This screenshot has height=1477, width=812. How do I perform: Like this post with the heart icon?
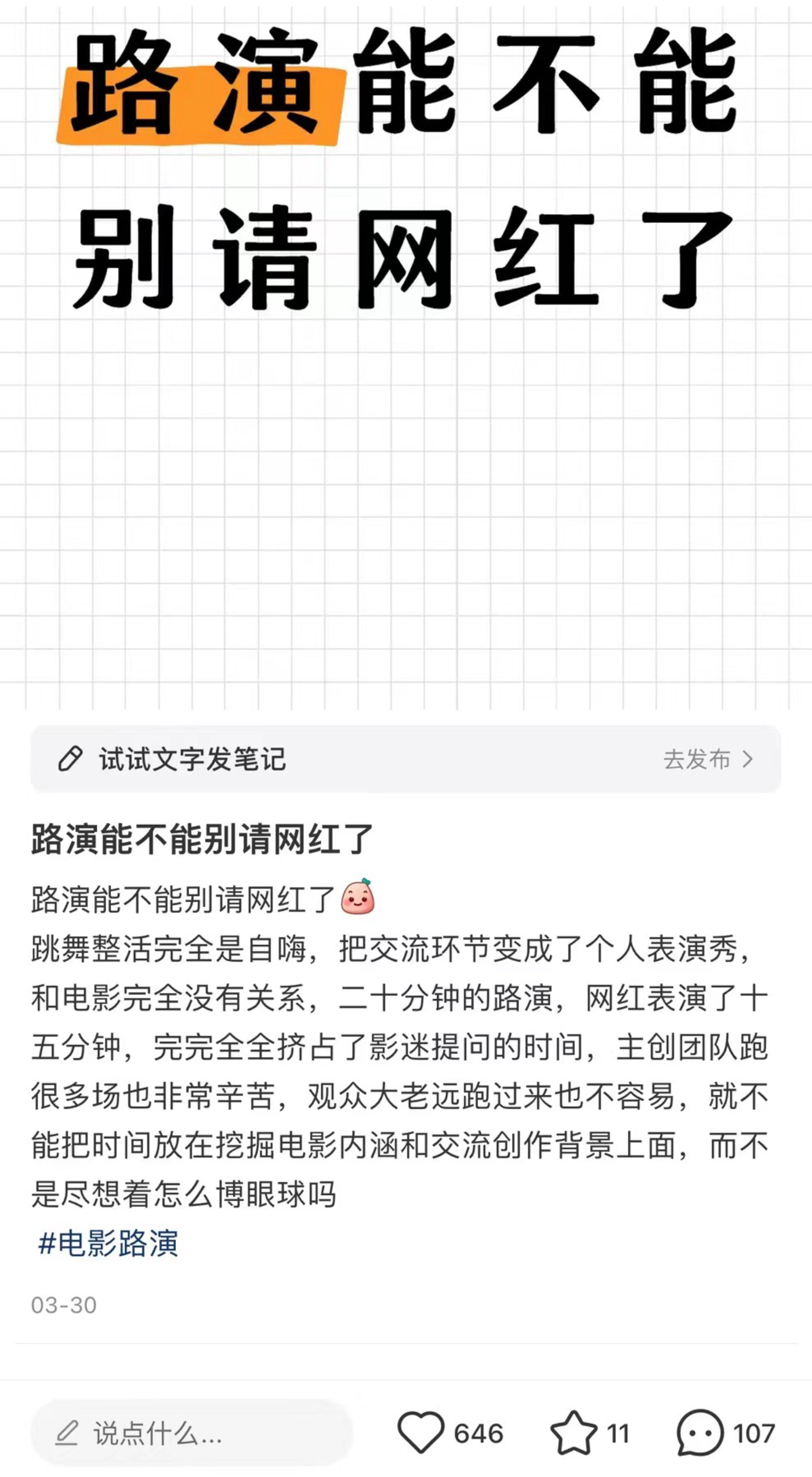pos(420,1432)
